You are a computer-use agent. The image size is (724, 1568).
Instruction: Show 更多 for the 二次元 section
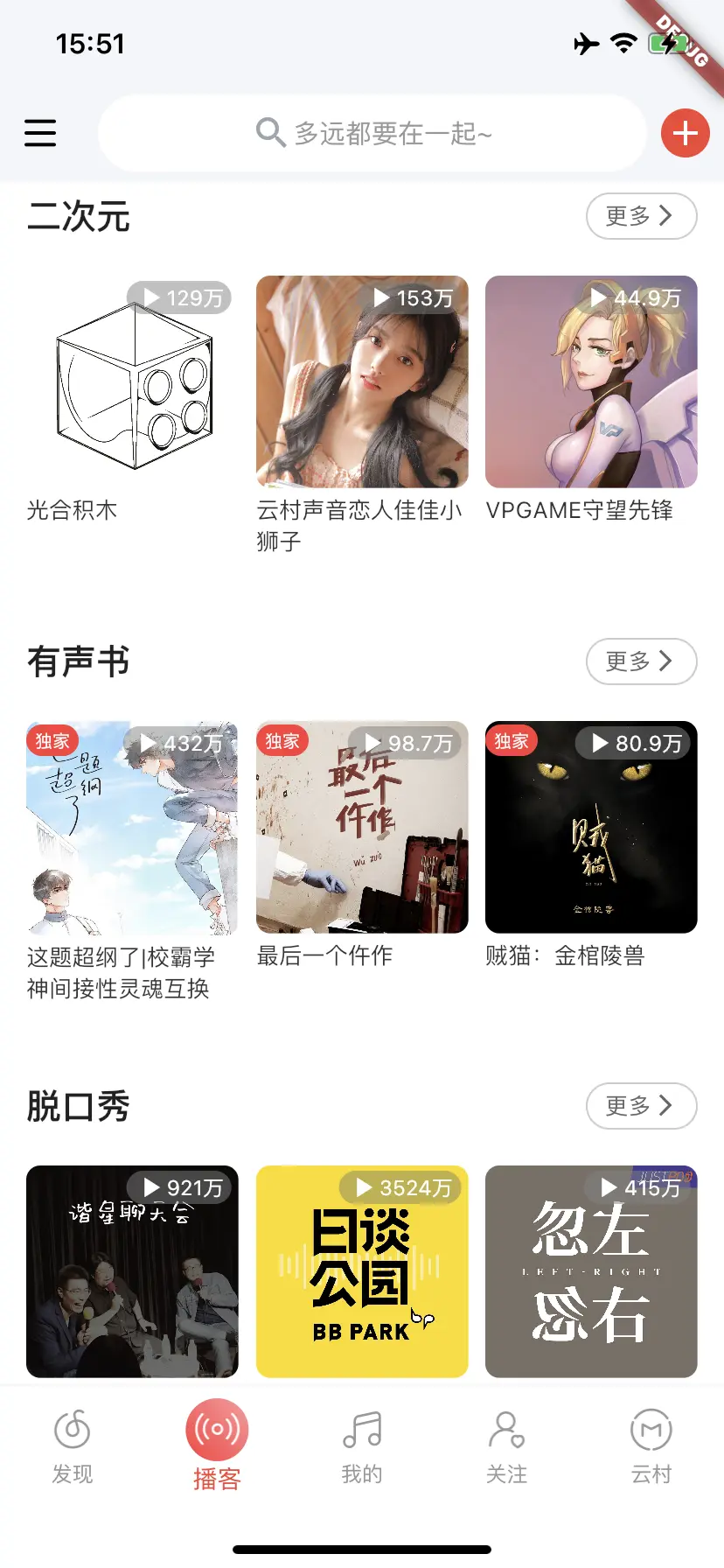[x=641, y=216]
